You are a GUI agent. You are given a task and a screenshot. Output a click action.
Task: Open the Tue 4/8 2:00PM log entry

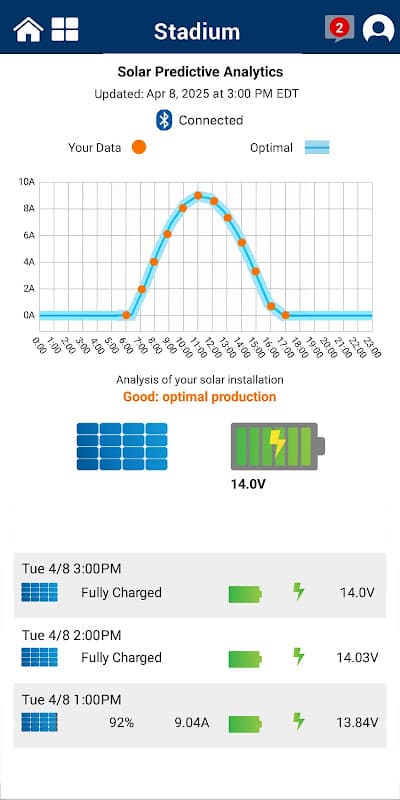coord(199,651)
